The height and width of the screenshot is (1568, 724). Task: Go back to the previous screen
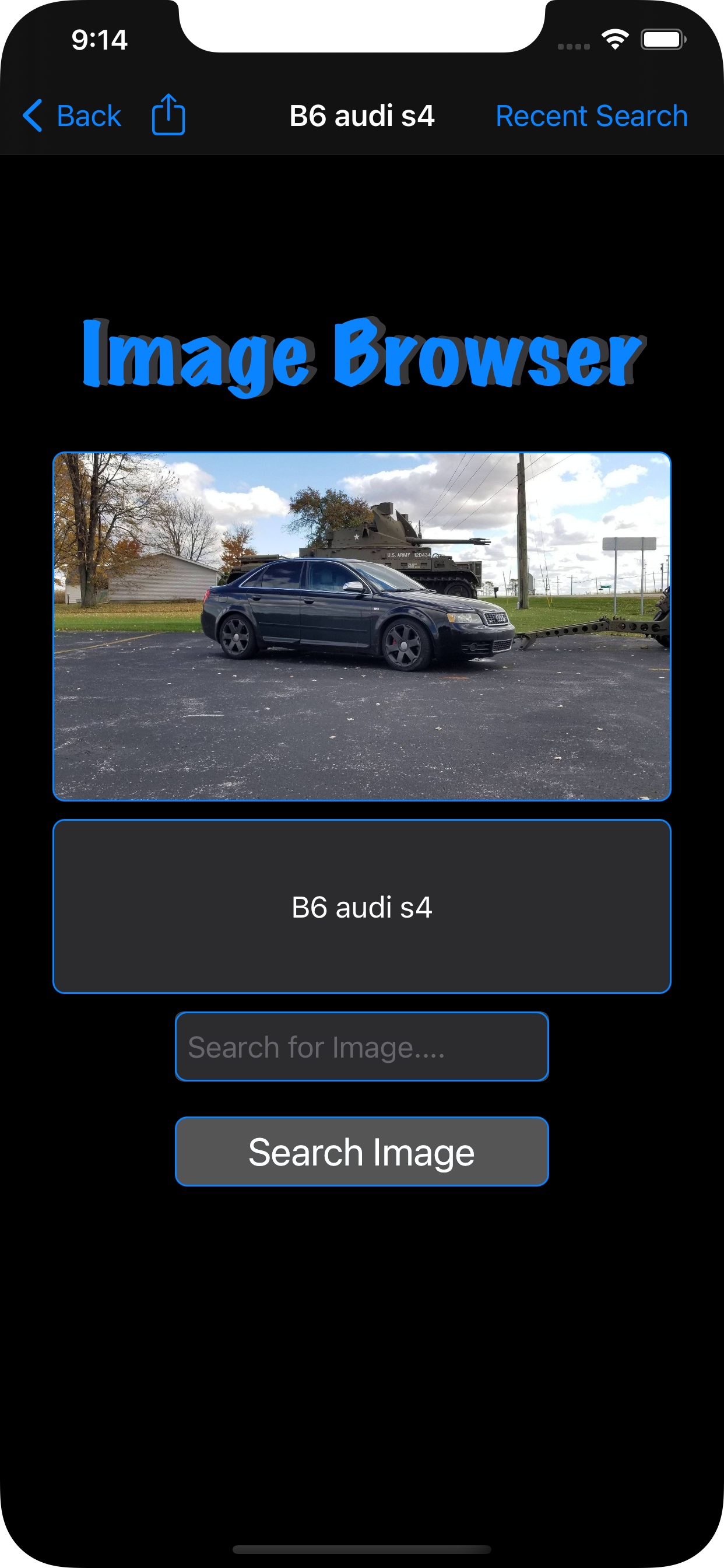coord(72,116)
